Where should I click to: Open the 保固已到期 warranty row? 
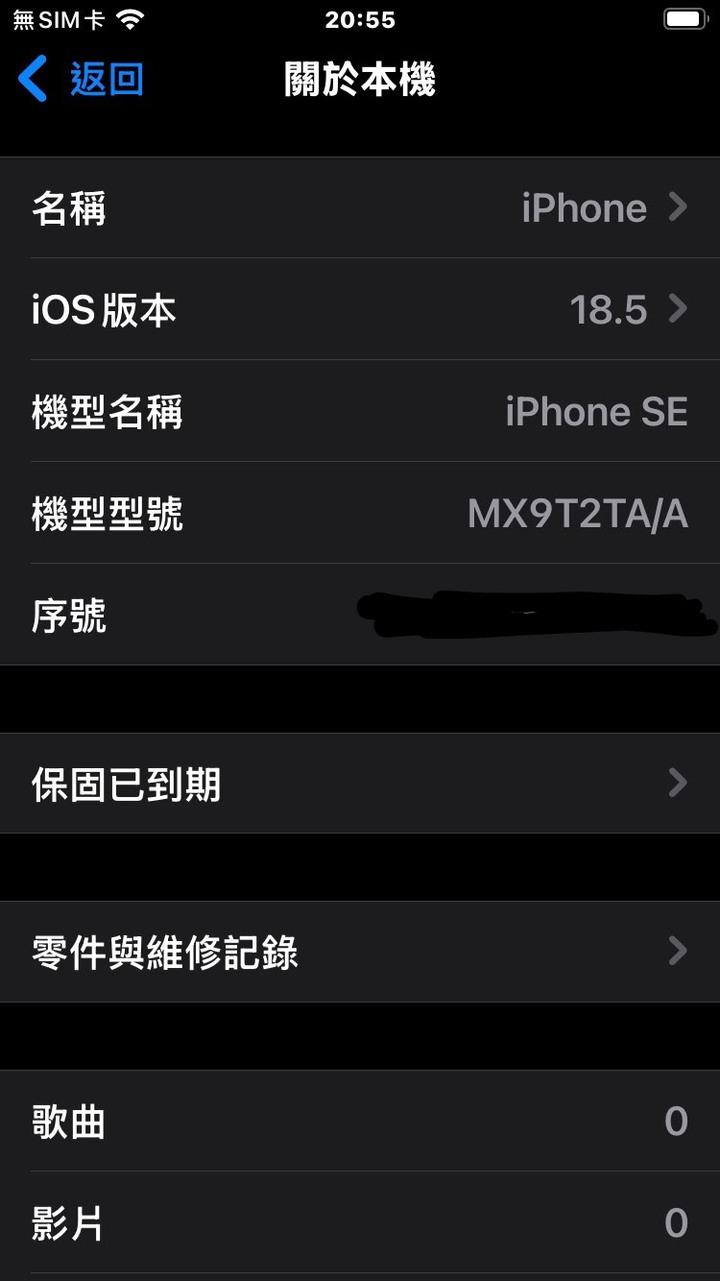coord(360,784)
